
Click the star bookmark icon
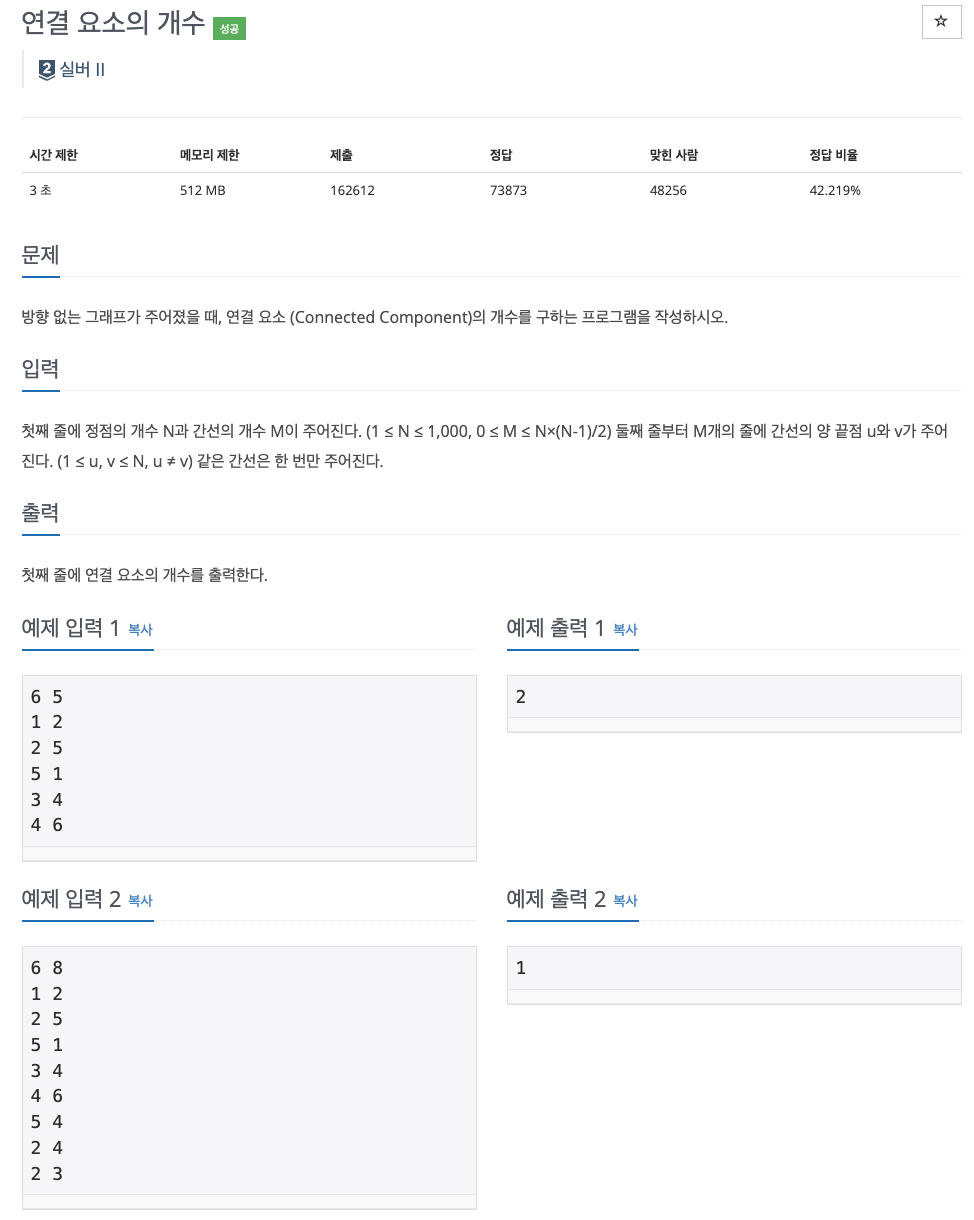[x=940, y=22]
